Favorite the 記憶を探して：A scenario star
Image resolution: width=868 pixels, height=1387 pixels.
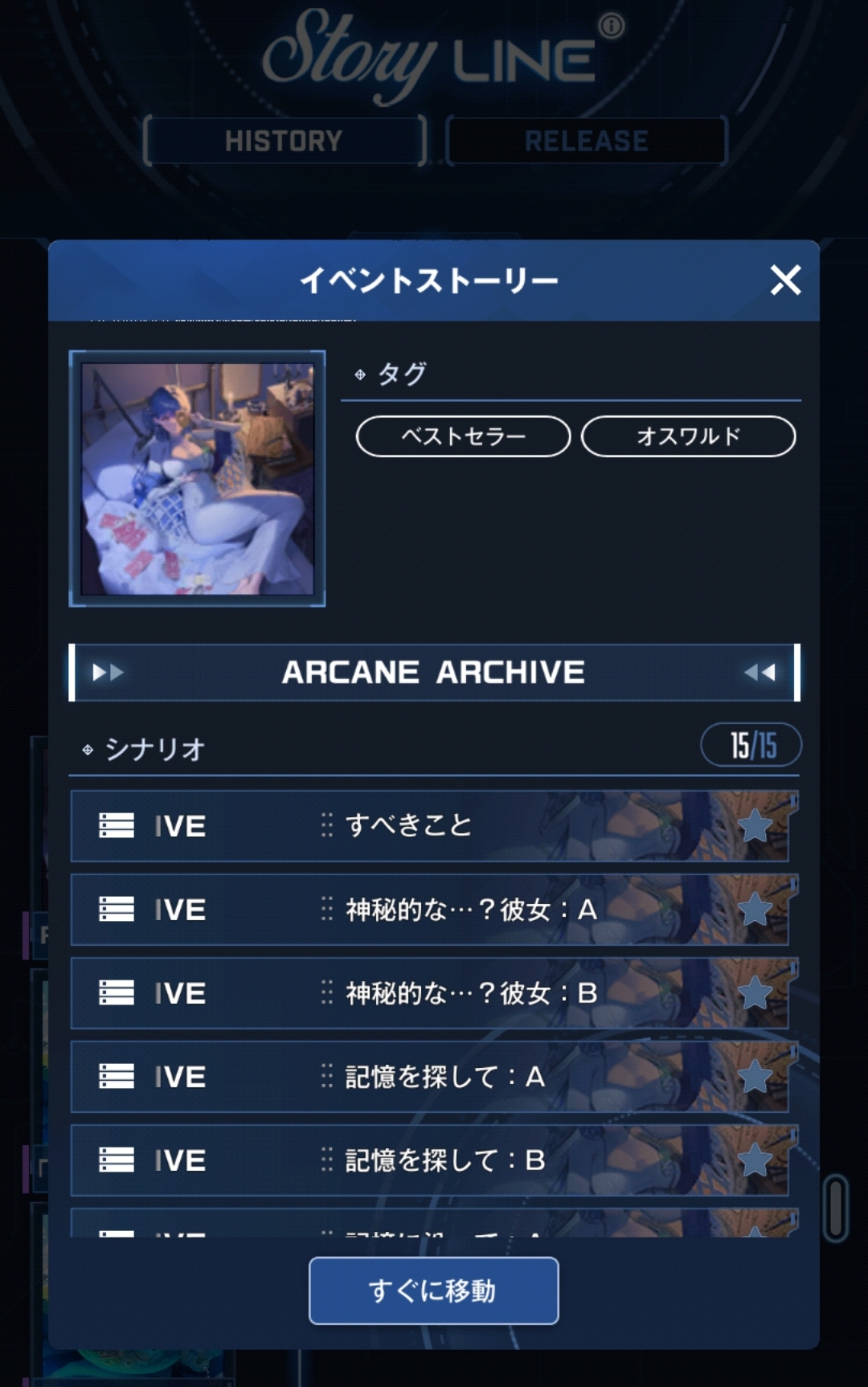point(755,1077)
